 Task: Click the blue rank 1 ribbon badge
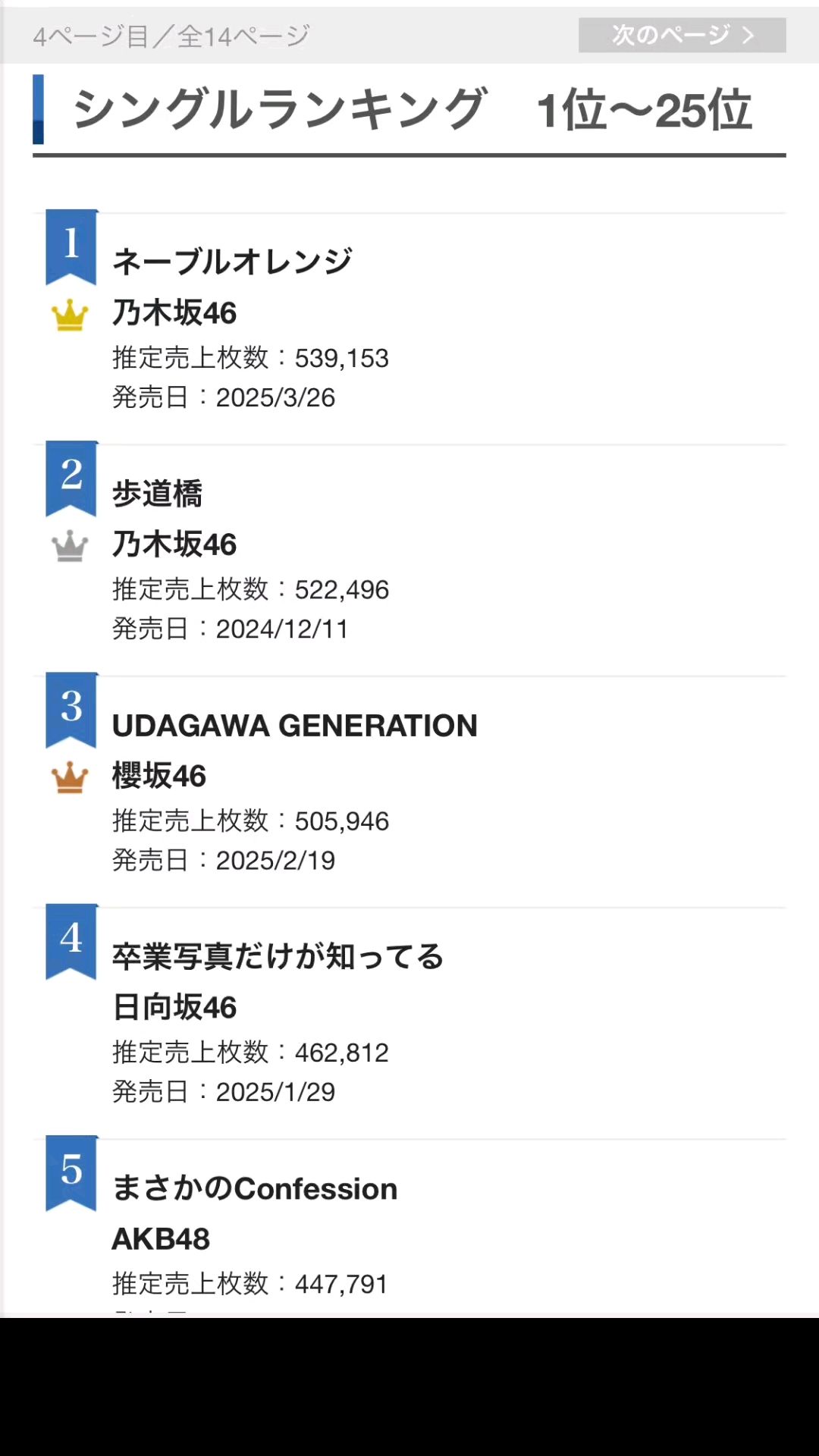pyautogui.click(x=71, y=246)
